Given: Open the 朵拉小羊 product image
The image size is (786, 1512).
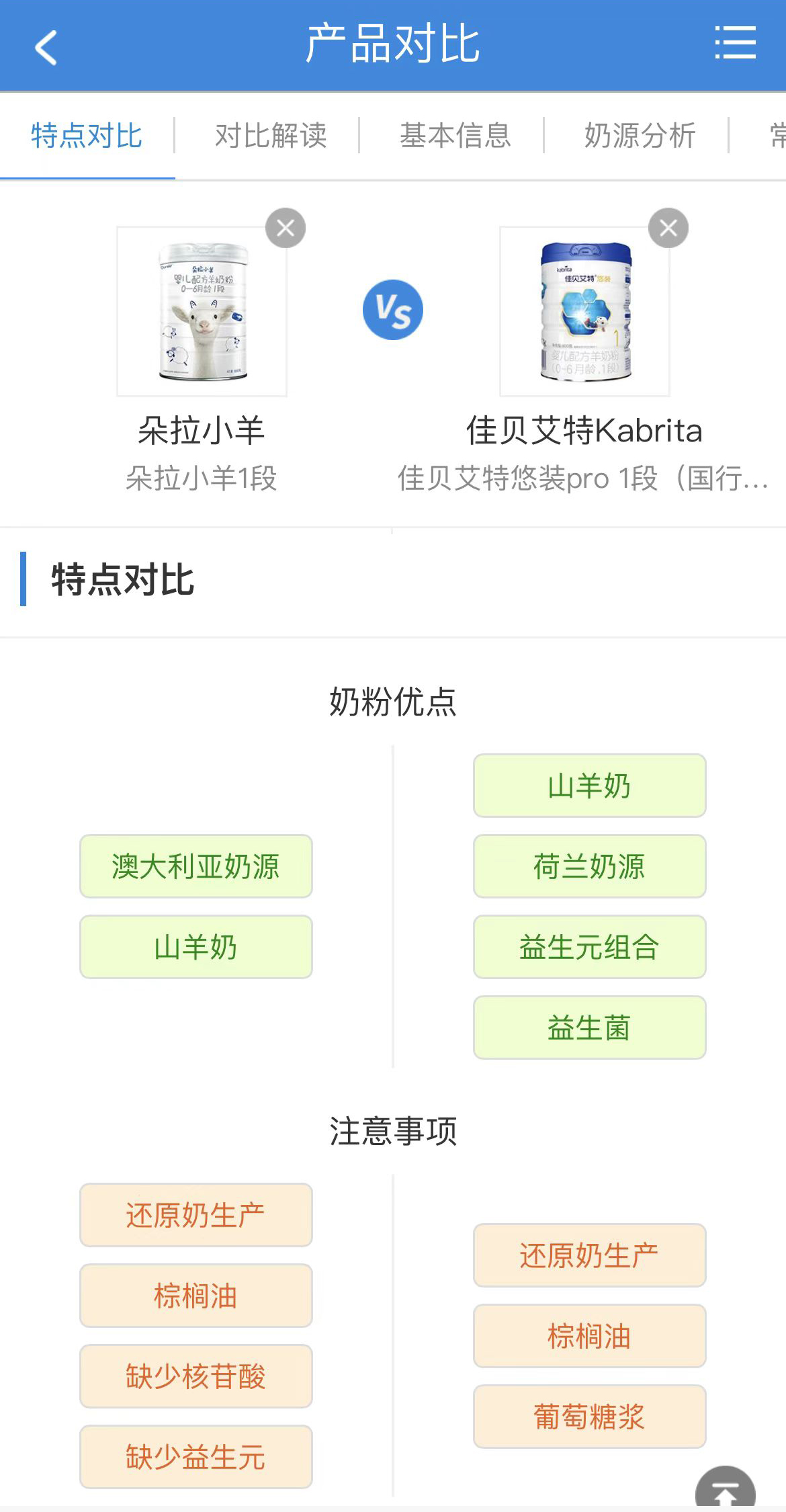Looking at the screenshot, I should (202, 311).
